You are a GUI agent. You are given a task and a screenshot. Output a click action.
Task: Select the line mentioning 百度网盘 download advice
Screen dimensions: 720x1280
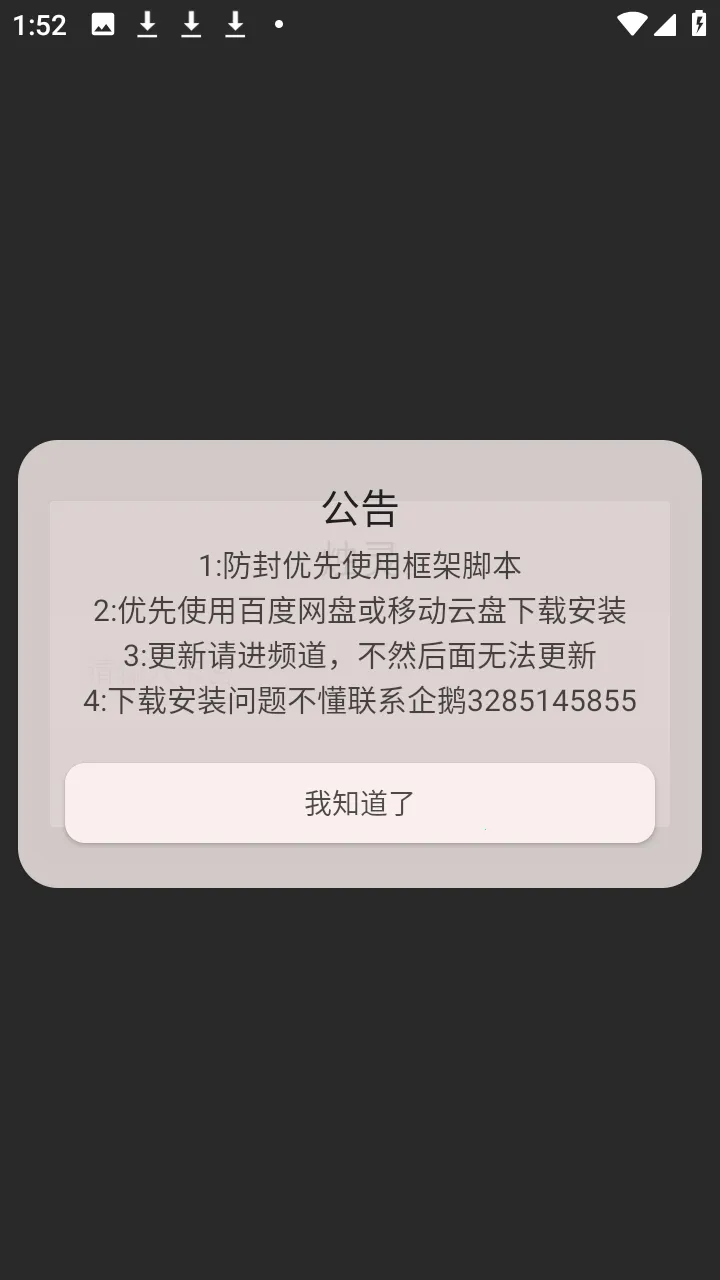tap(360, 611)
